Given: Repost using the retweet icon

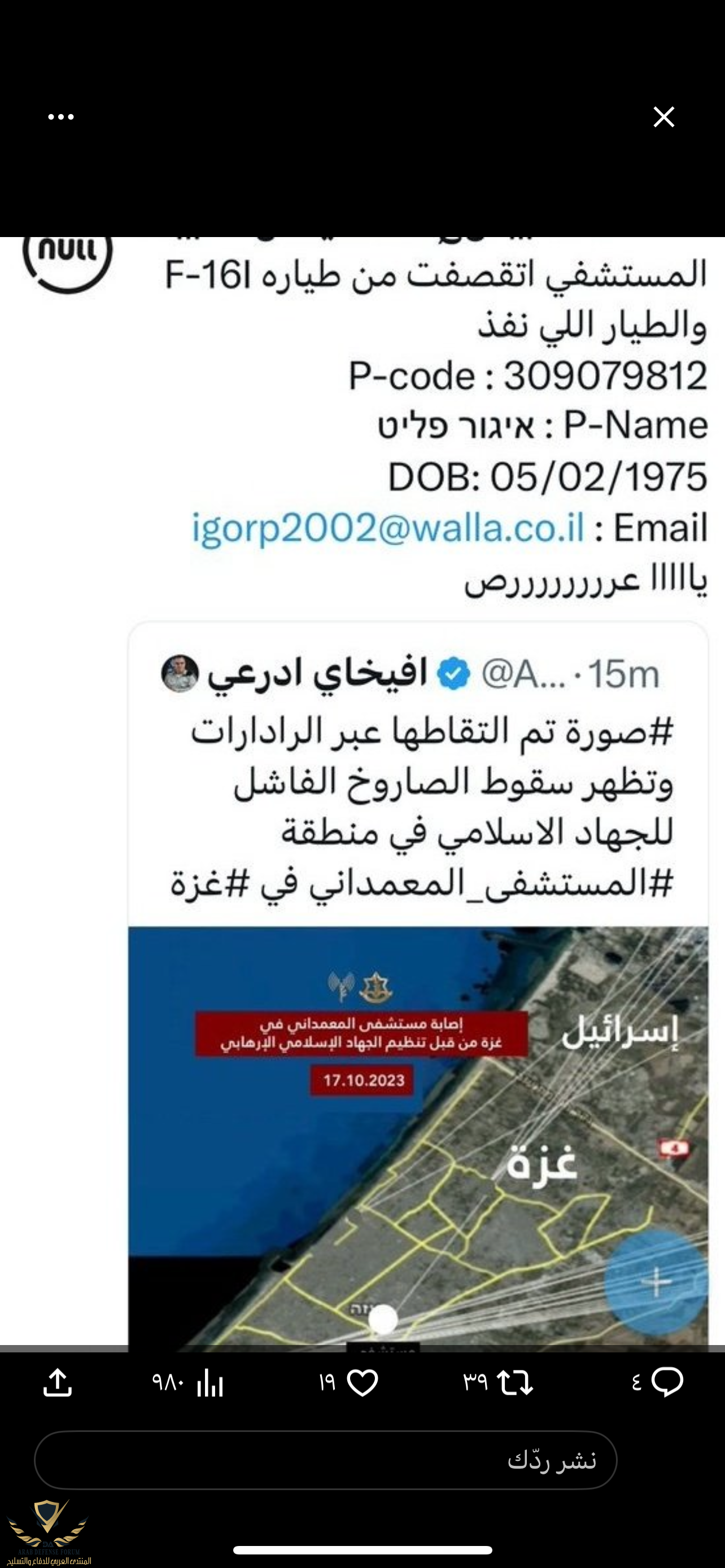Looking at the screenshot, I should (x=515, y=1382).
